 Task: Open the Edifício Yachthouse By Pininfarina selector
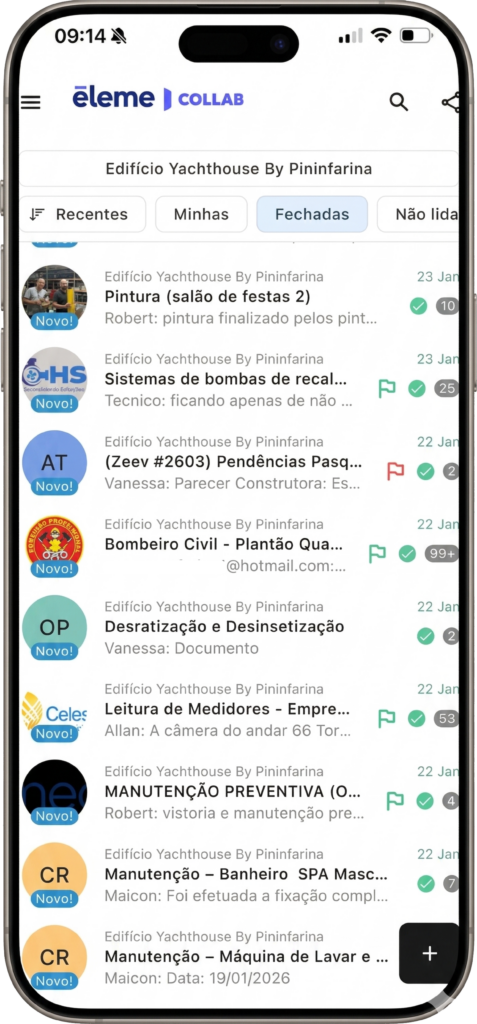coord(238,169)
